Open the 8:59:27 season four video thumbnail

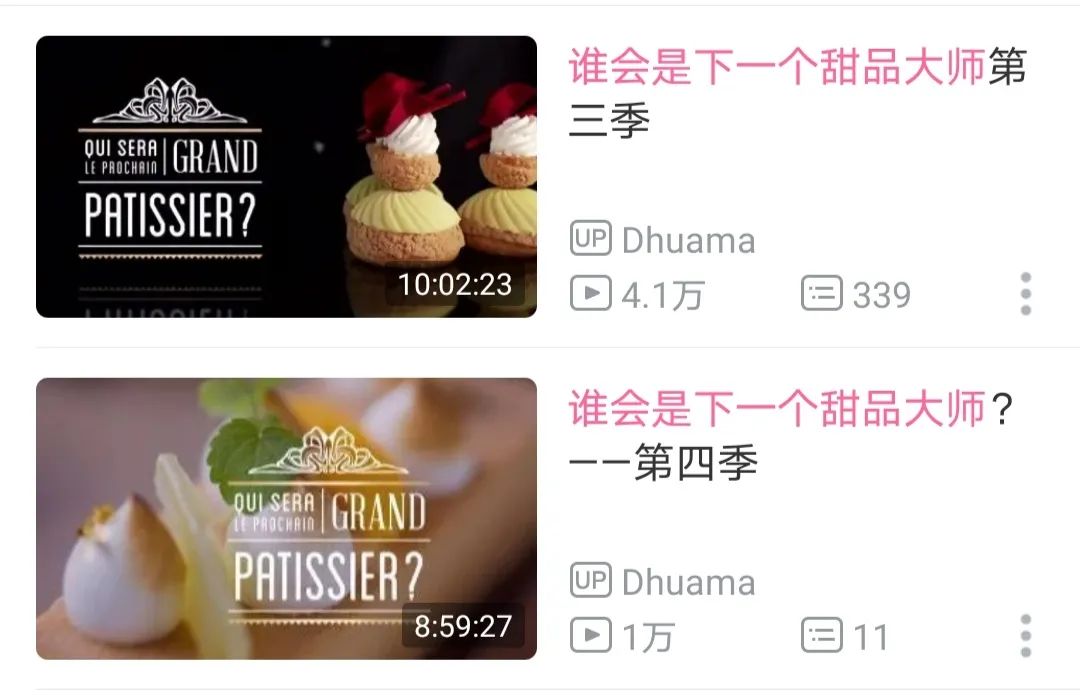click(x=286, y=518)
